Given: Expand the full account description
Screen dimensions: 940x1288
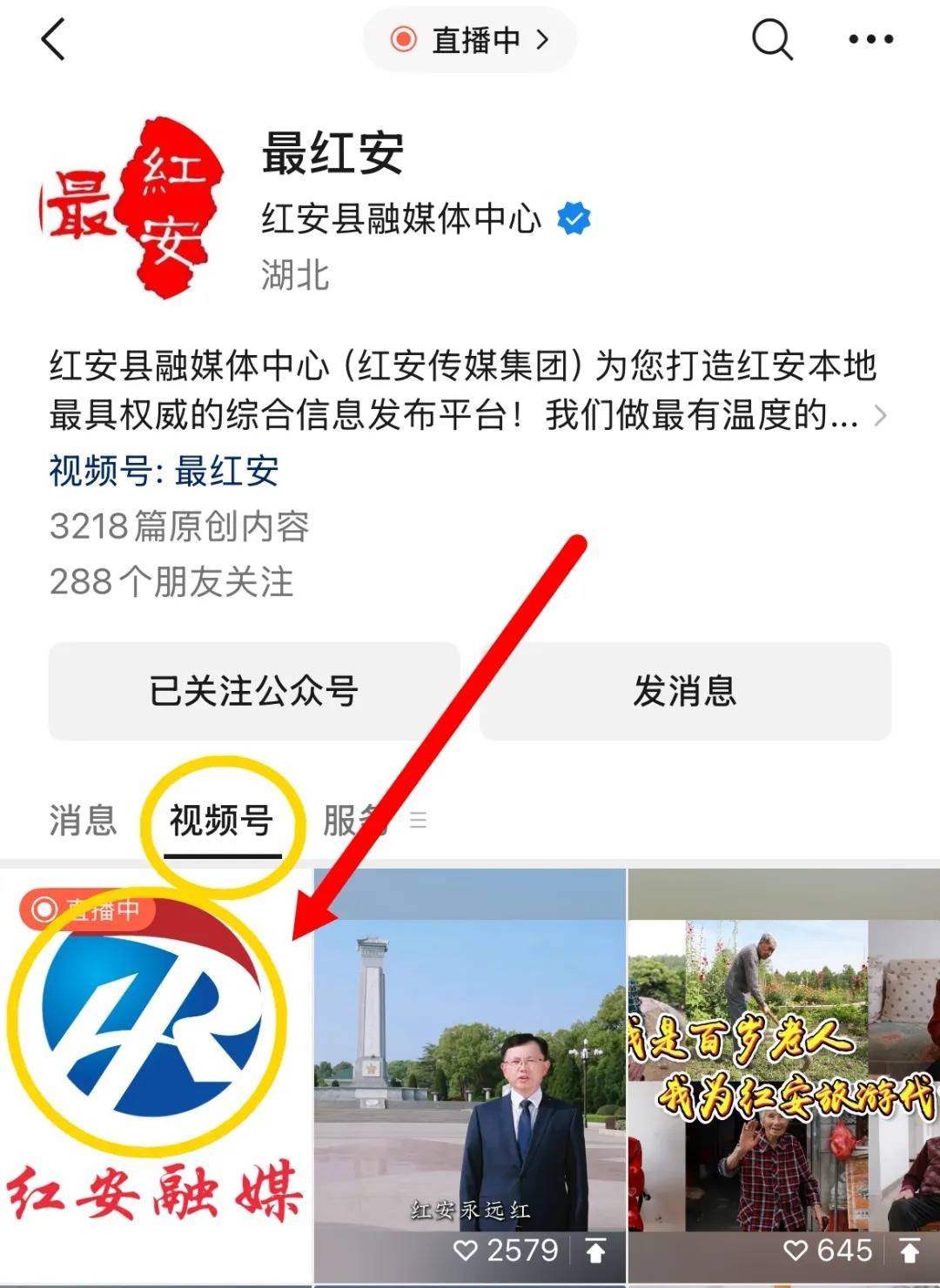Looking at the screenshot, I should tap(880, 415).
